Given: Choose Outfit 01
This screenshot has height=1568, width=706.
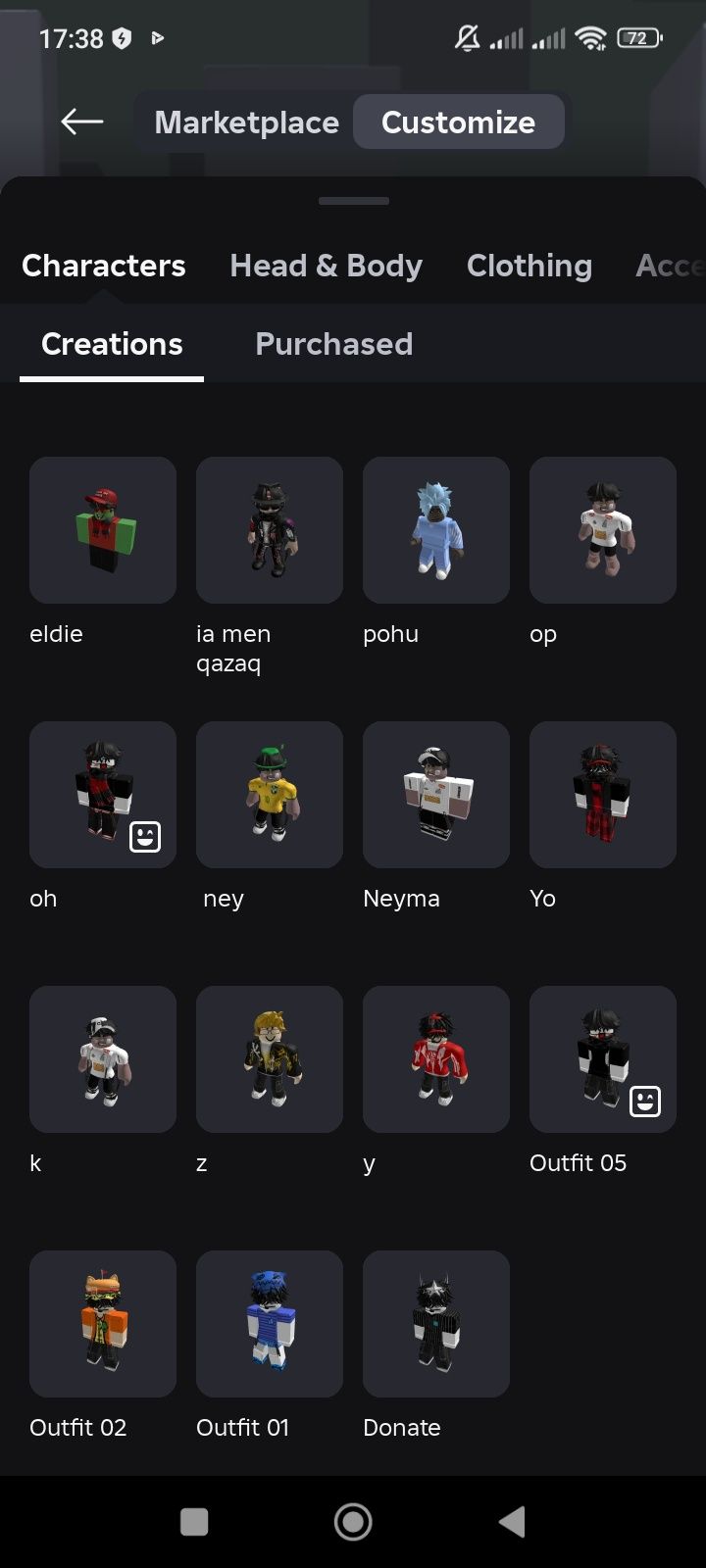Looking at the screenshot, I should 270,1324.
